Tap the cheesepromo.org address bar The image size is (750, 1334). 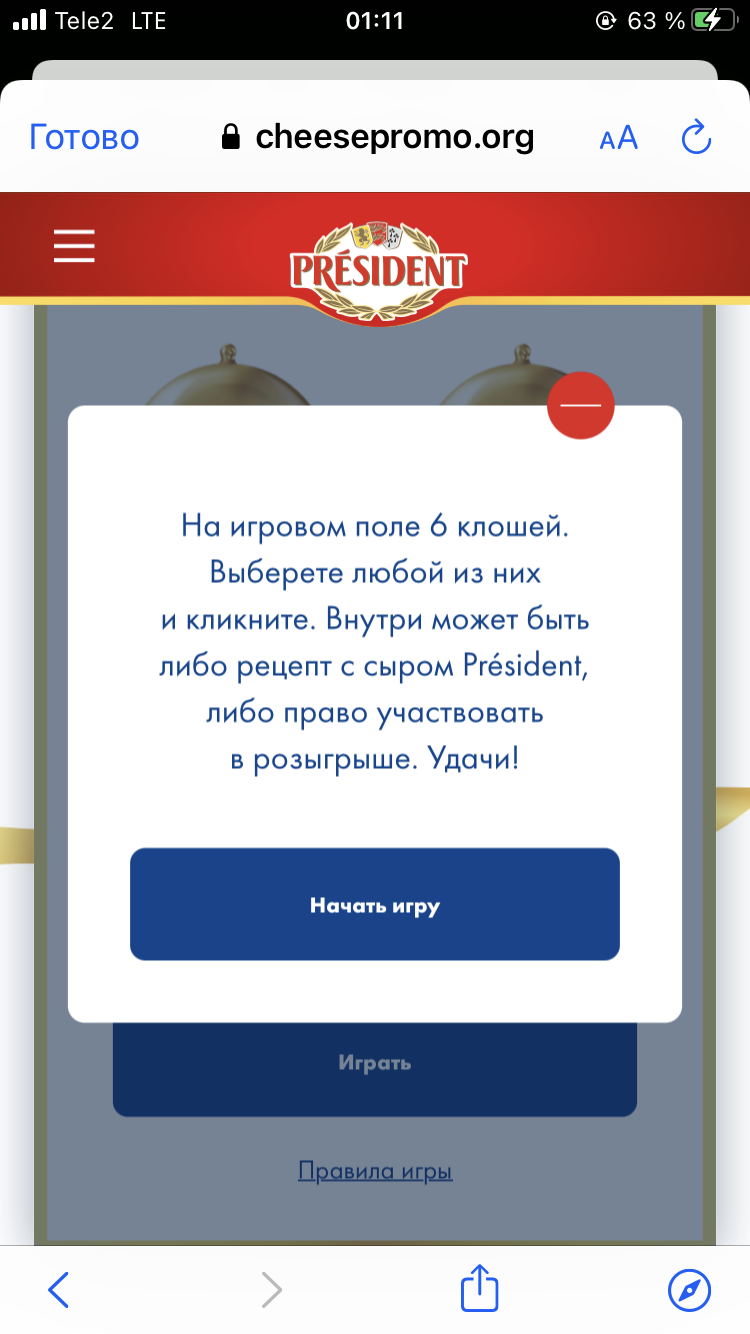[x=377, y=137]
